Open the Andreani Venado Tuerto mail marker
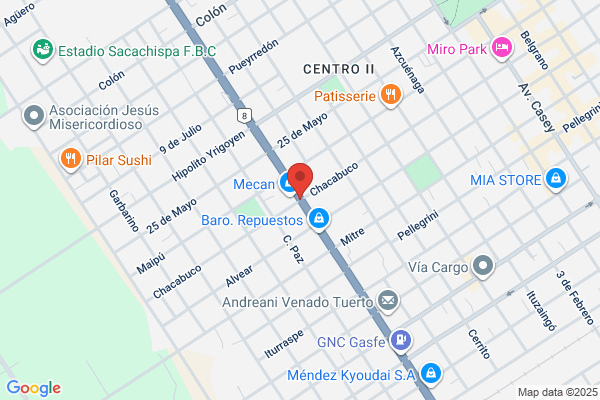This screenshot has width=600, height=400. coord(388,301)
